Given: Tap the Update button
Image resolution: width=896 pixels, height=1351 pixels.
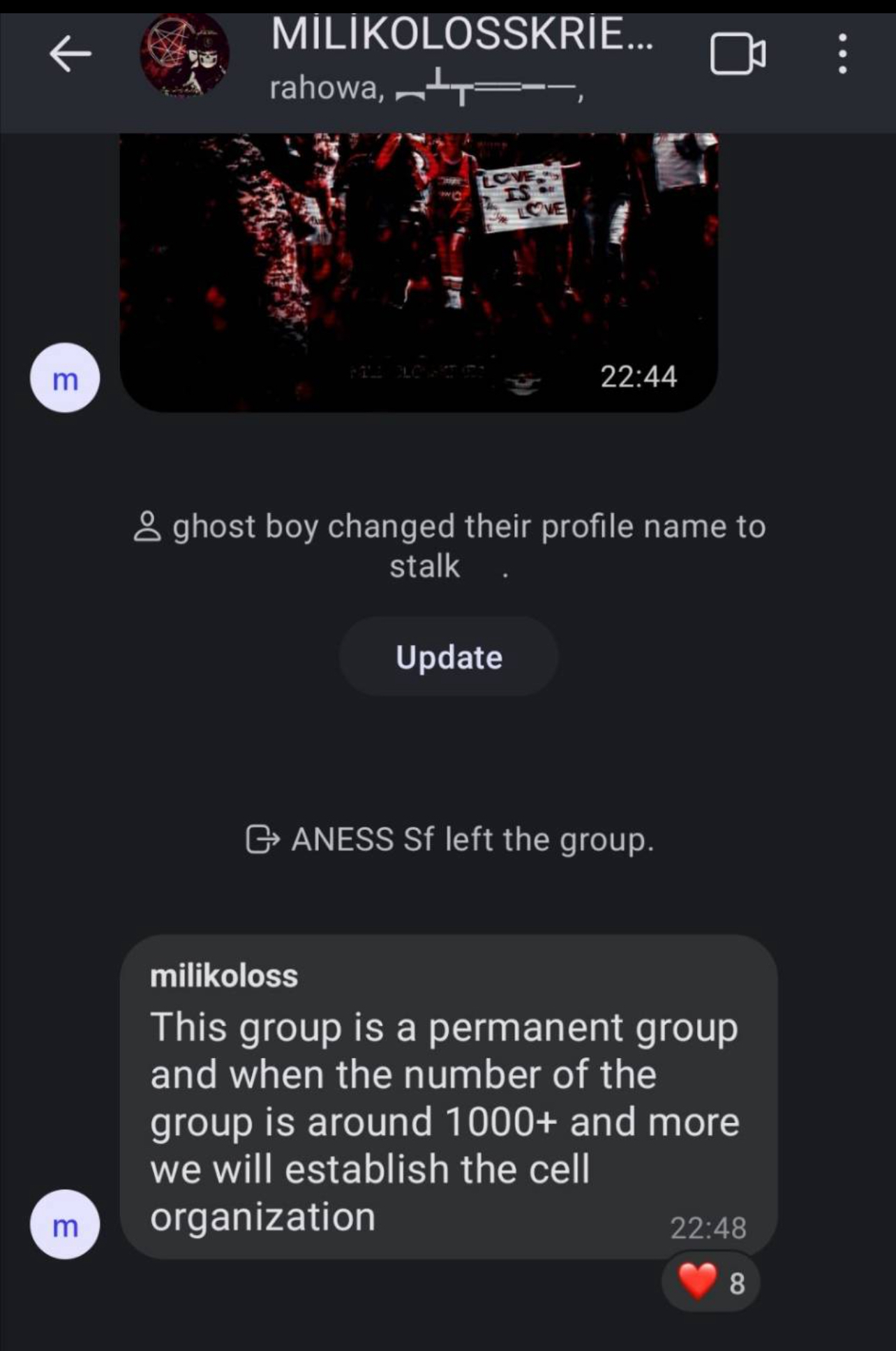Looking at the screenshot, I should (449, 657).
